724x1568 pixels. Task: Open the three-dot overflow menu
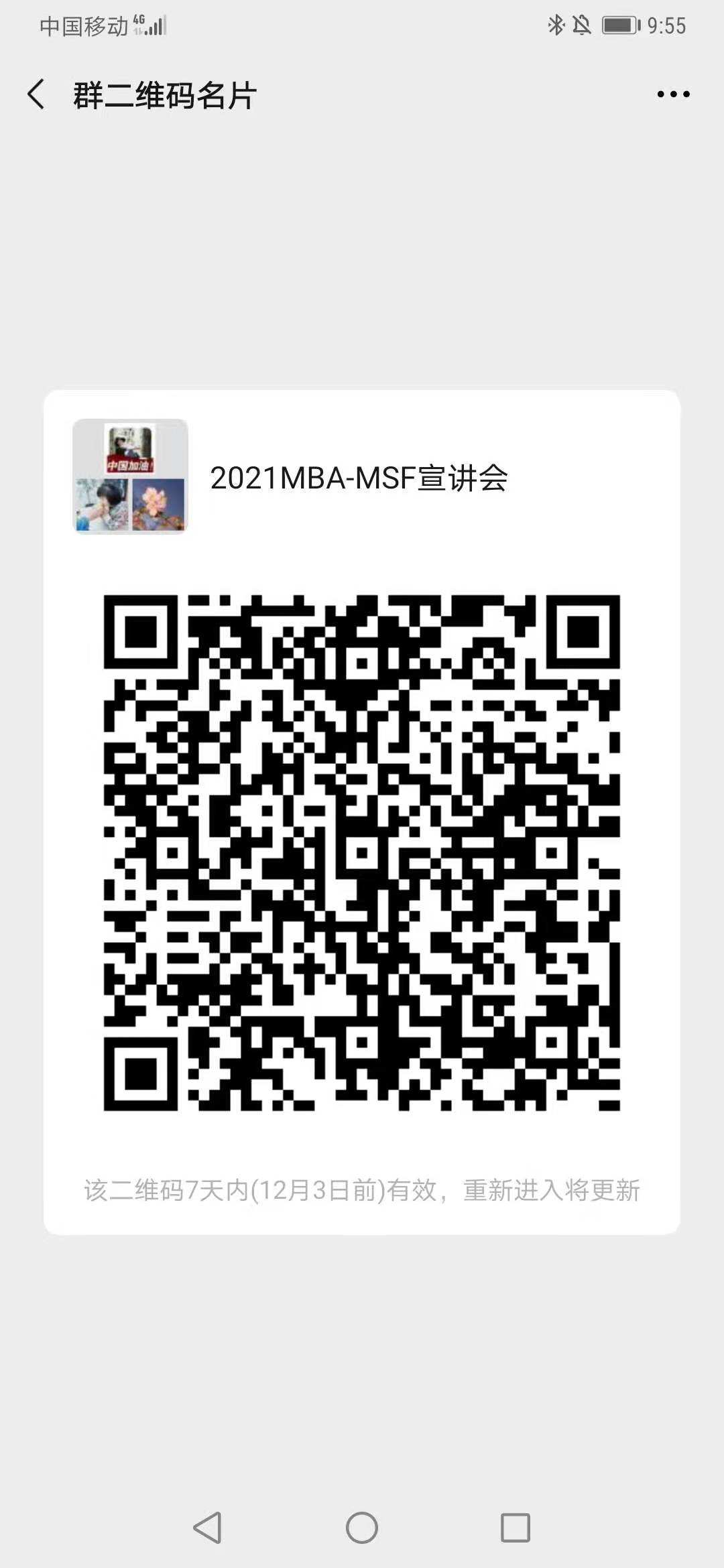click(x=673, y=94)
